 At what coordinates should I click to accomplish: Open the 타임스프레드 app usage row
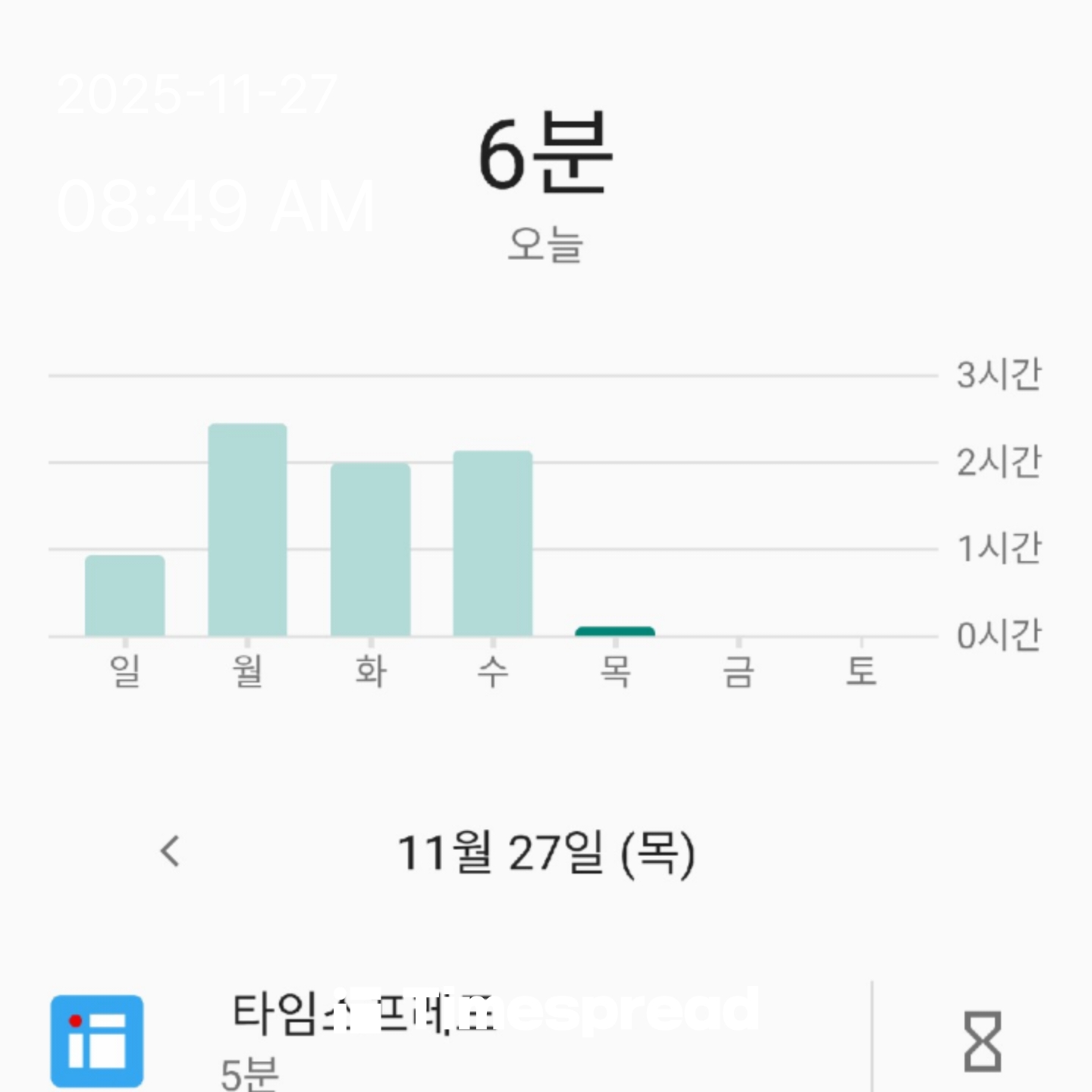455,1039
